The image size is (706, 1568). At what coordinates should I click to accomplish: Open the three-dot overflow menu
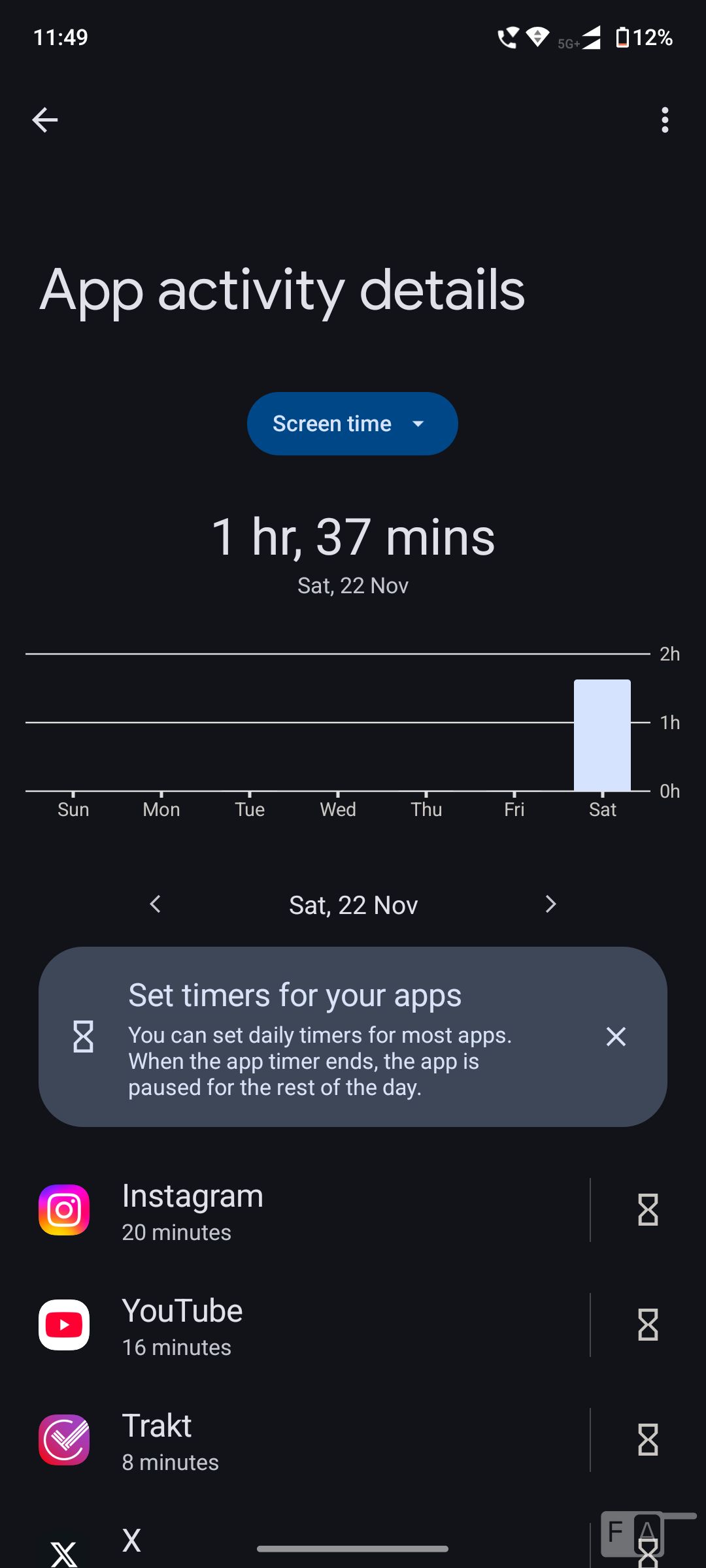coord(665,120)
